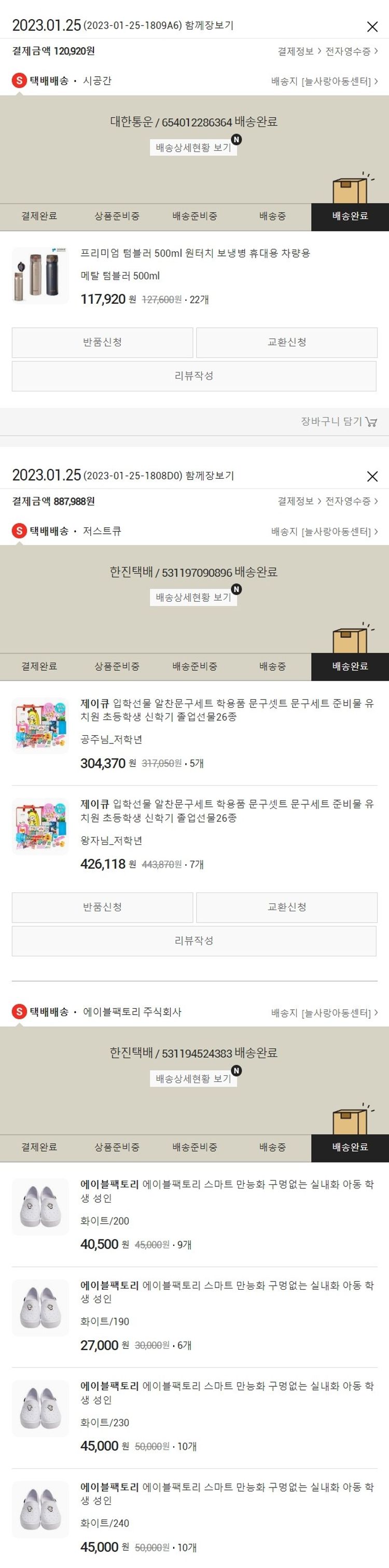Screen dimensions: 389x1568
Task: View 배송상세현황 for 한진택배 531197090896
Action: [193, 598]
